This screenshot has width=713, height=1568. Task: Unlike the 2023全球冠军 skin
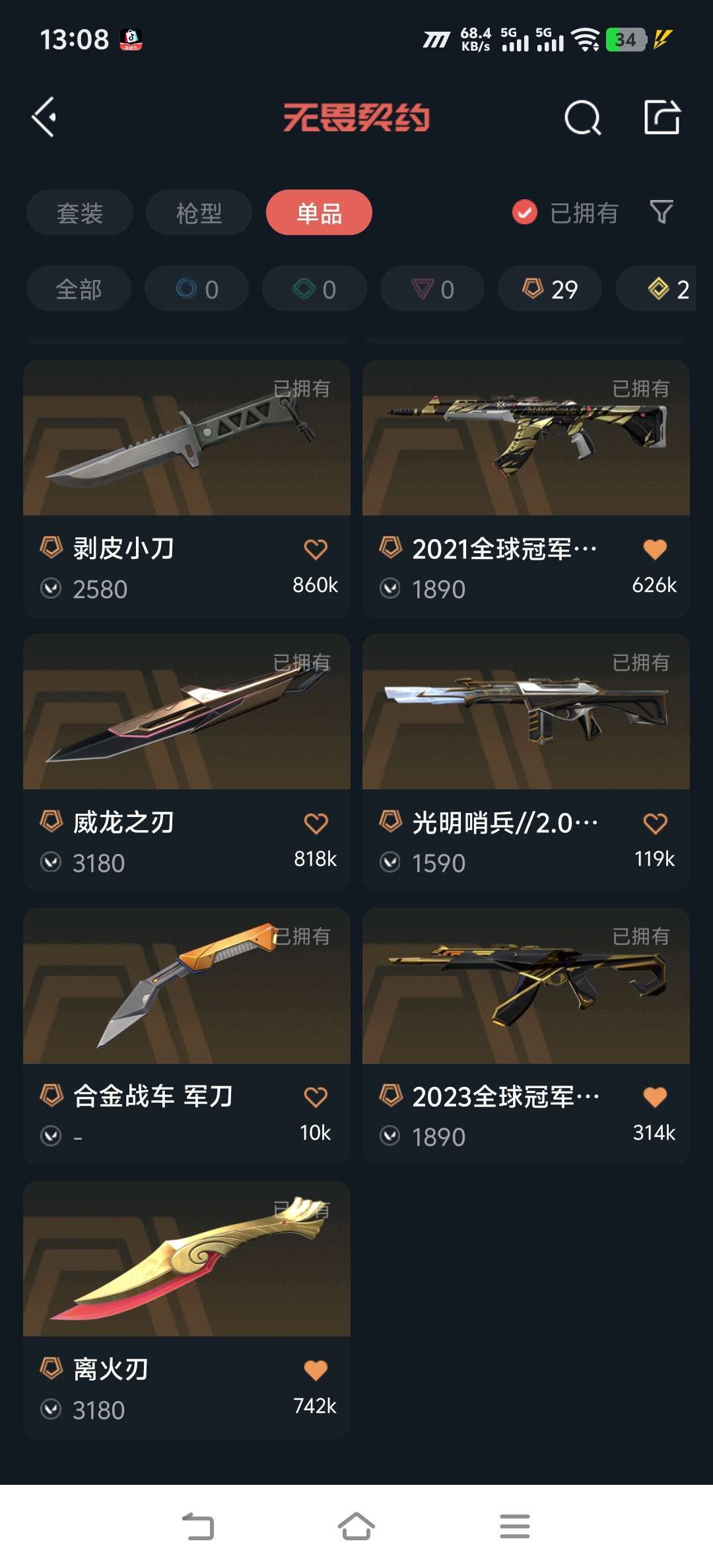pyautogui.click(x=655, y=1097)
